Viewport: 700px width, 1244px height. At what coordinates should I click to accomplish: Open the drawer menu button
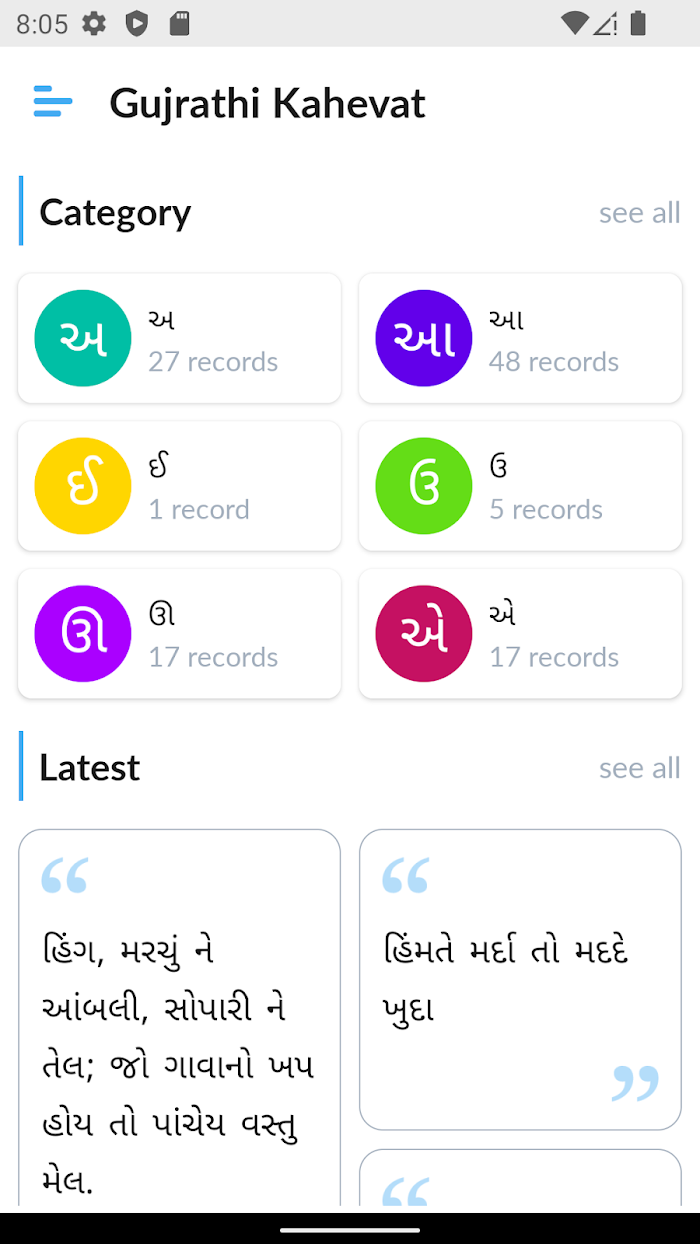(x=53, y=102)
